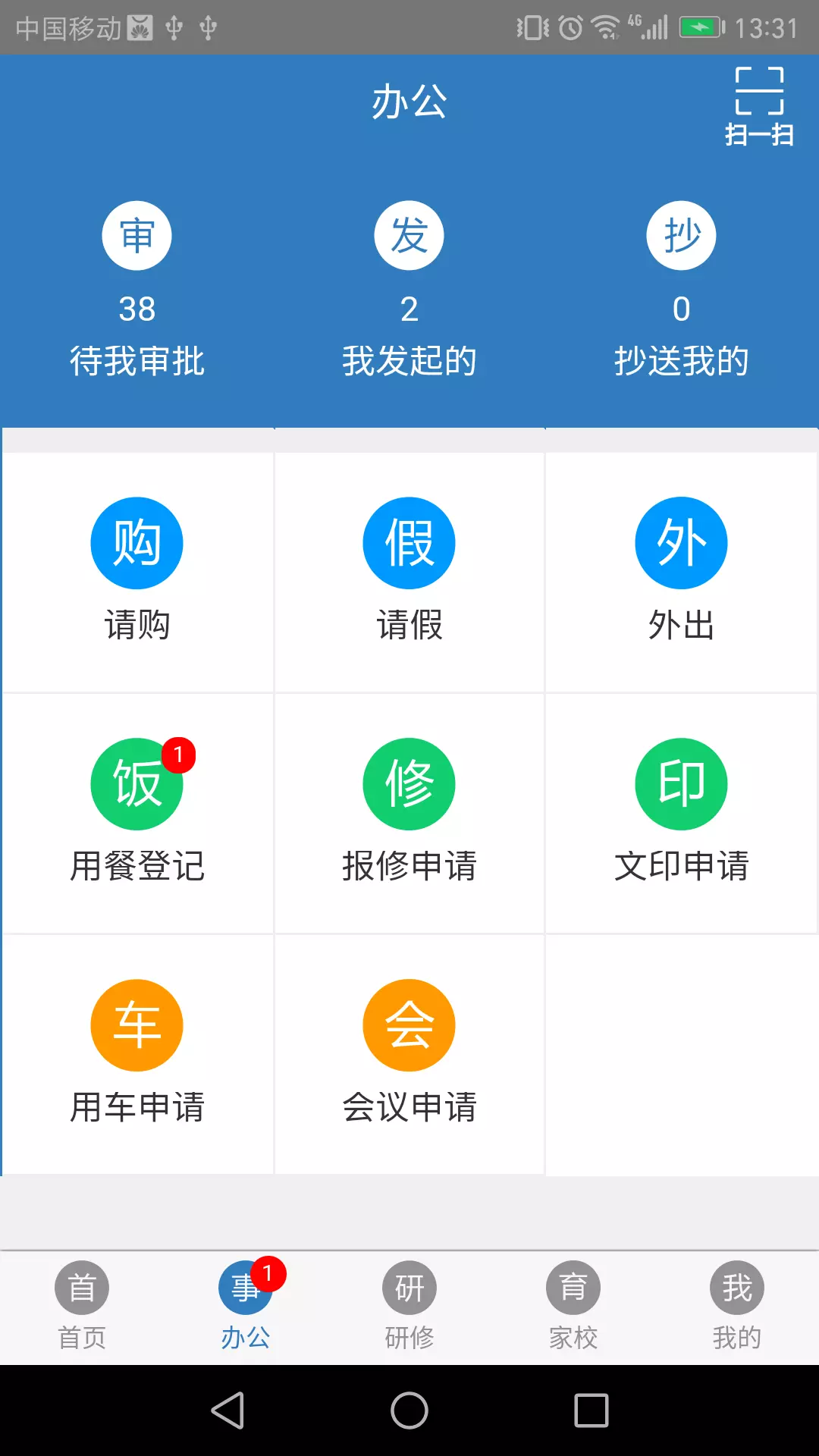Image resolution: width=819 pixels, height=1456 pixels.
Task: Switch to the 研修 tab
Action: [409, 1306]
